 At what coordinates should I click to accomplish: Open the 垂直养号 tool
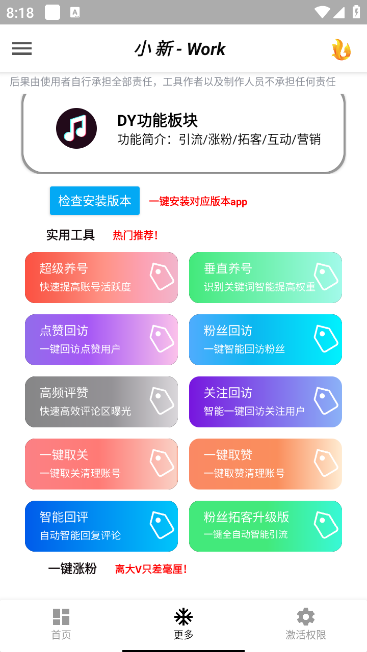point(266,277)
